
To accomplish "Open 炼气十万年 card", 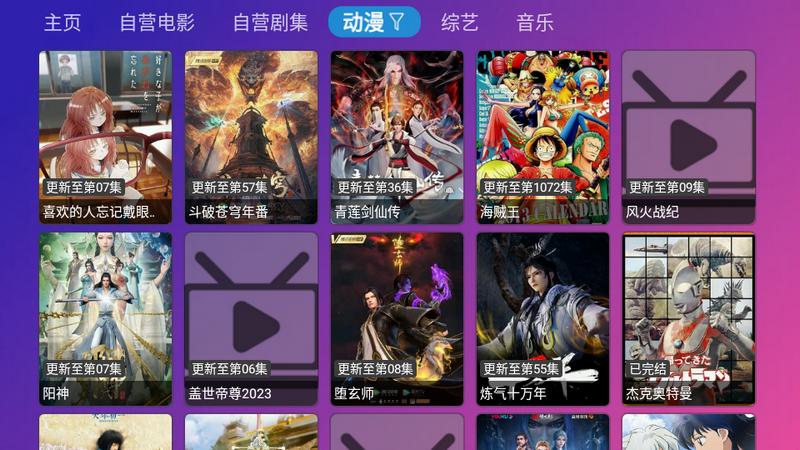I will point(543,319).
